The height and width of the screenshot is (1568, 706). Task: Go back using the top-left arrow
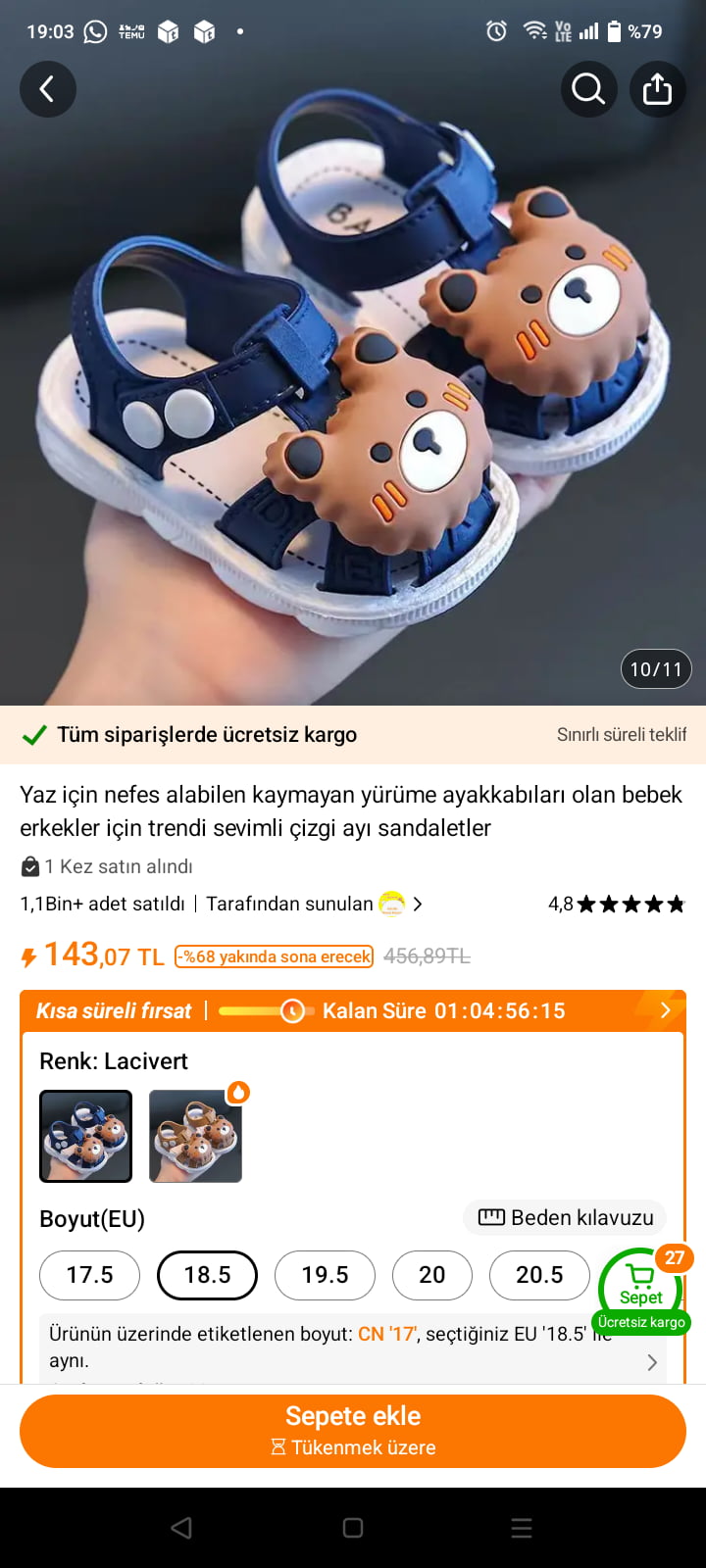point(47,89)
